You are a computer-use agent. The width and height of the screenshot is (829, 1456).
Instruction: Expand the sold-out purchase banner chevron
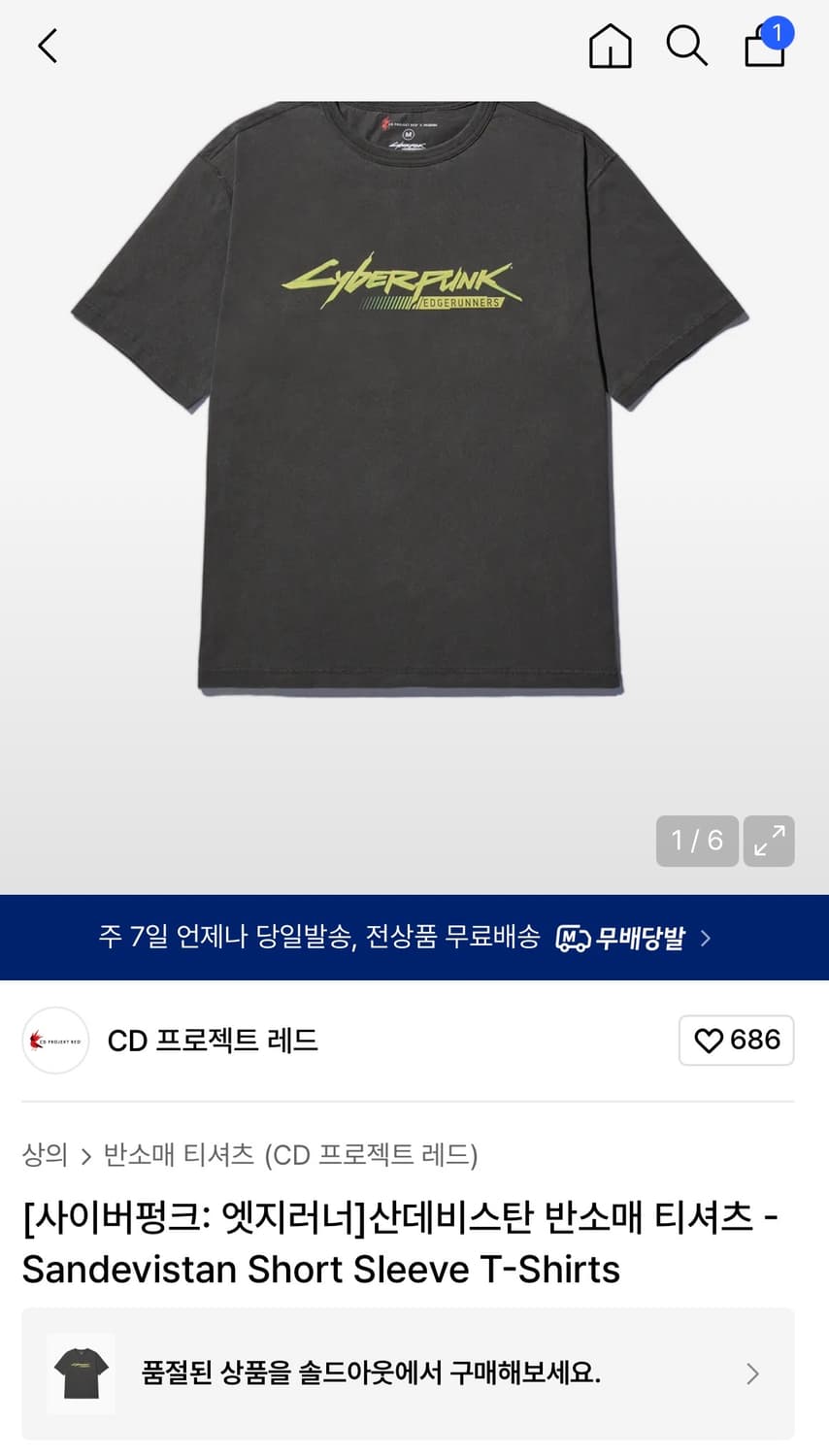(752, 1374)
